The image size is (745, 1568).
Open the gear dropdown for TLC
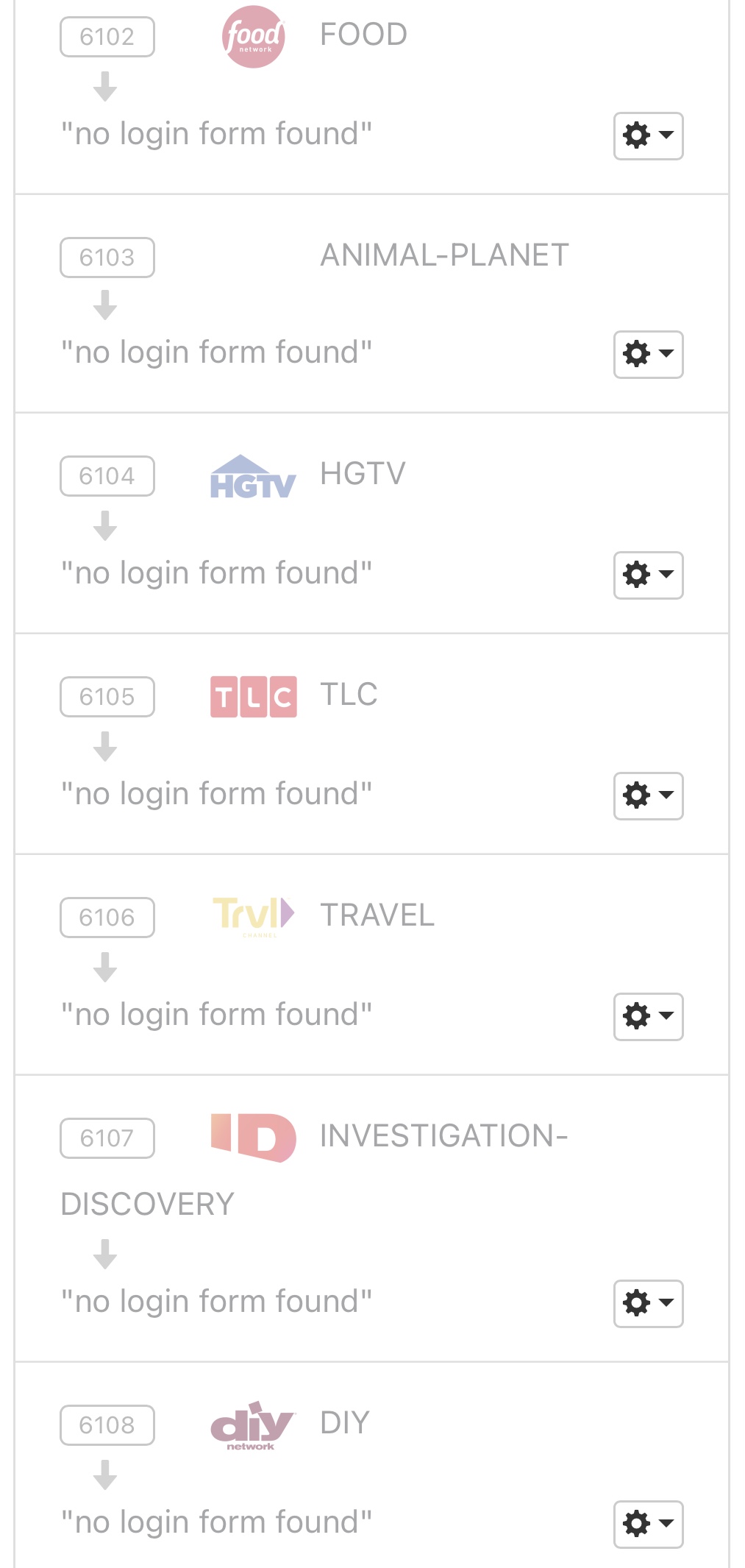[x=648, y=795]
